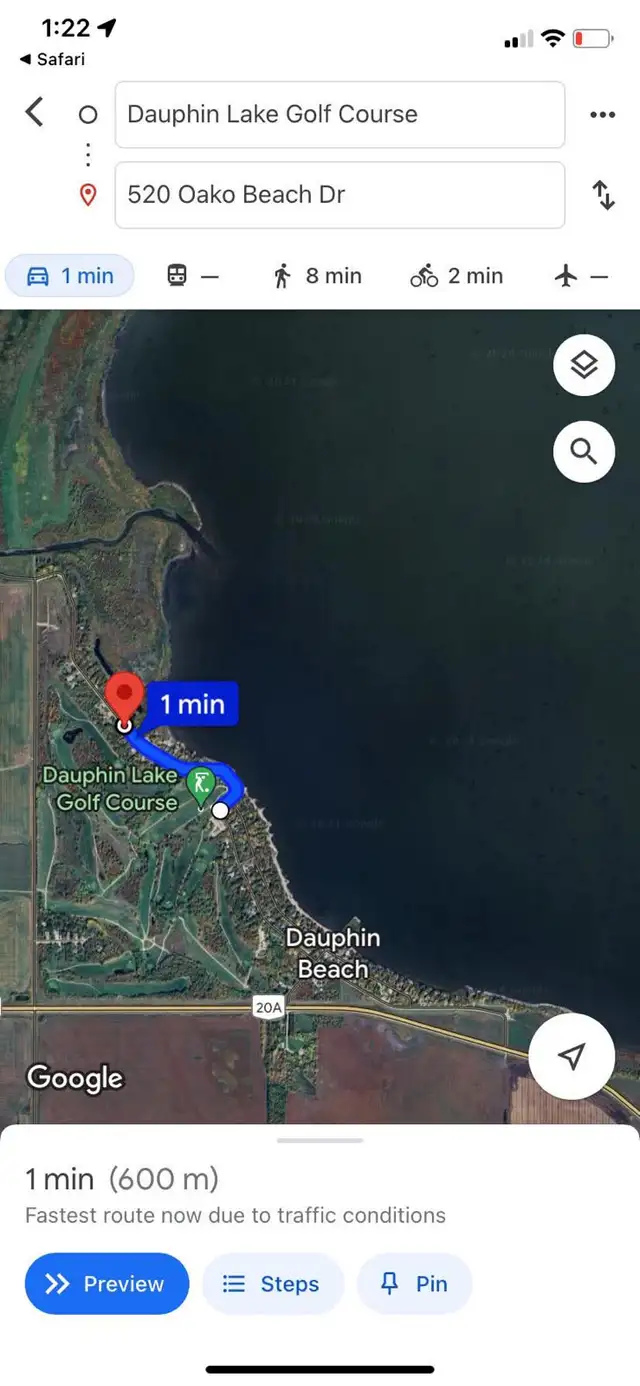Screen dimensions: 640x1386
Task: Switch to the walking 8 min mode
Action: pyautogui.click(x=317, y=276)
